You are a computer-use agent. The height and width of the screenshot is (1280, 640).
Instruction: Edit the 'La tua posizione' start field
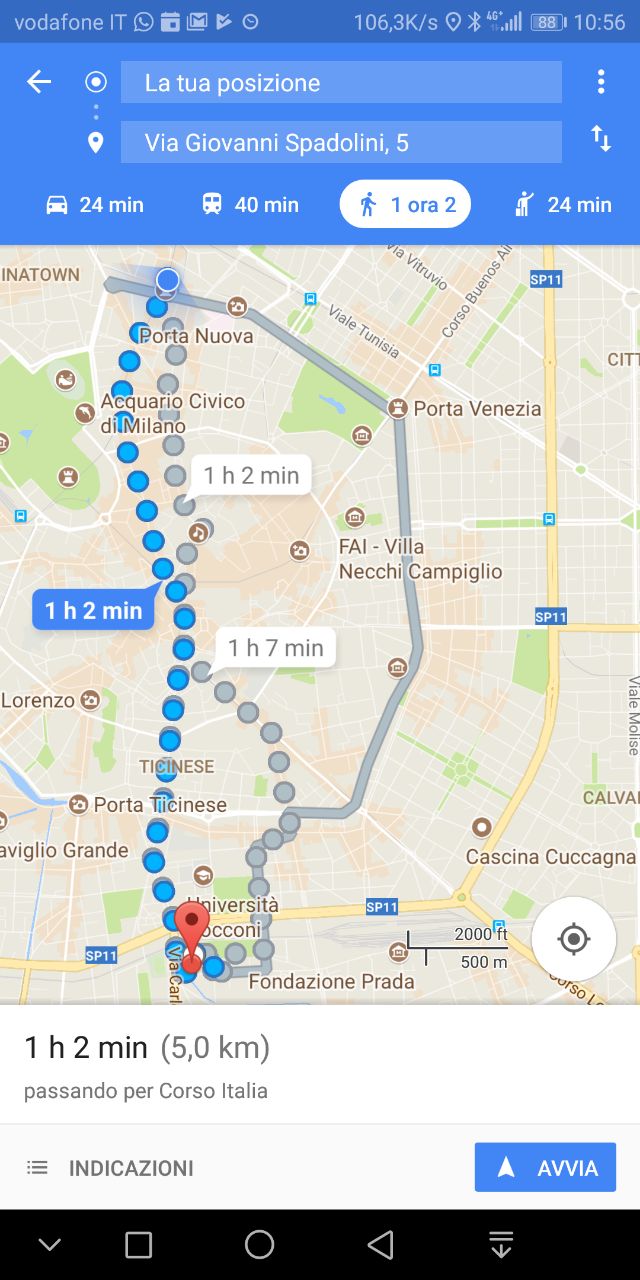[x=341, y=82]
